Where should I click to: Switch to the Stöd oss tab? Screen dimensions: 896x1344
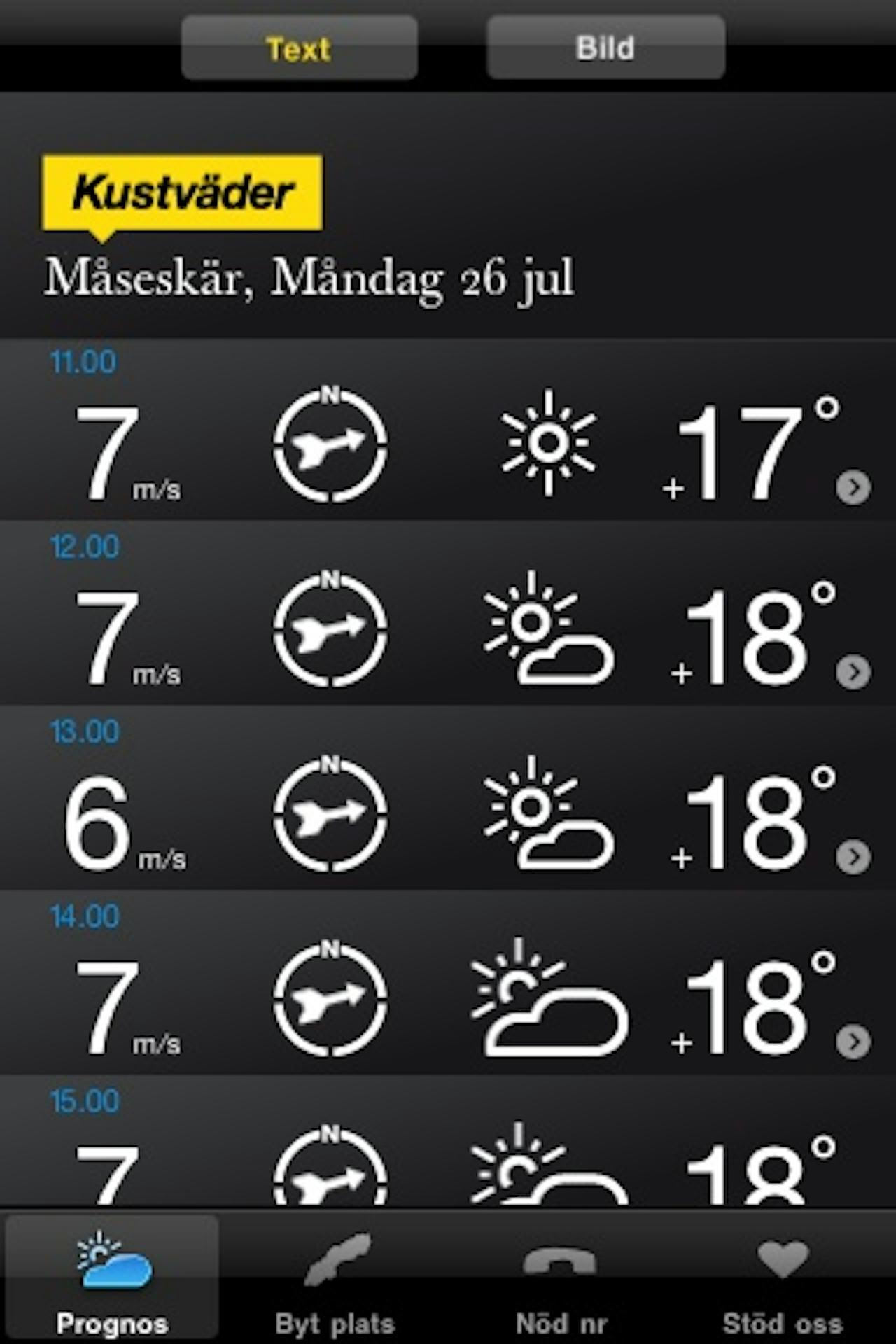click(x=783, y=1282)
